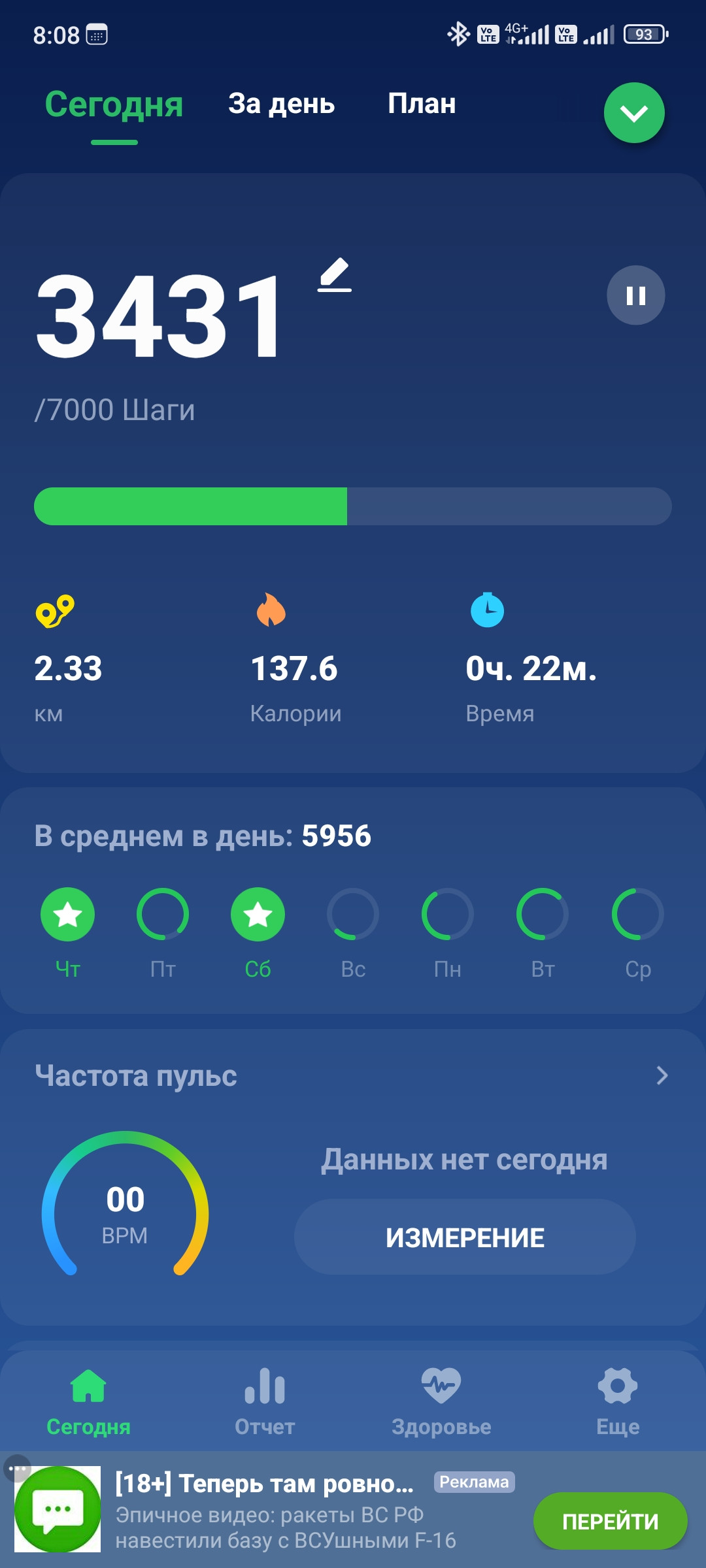This screenshot has height=1568, width=706.
Task: Open the Еще settings tab
Action: [x=618, y=1402]
